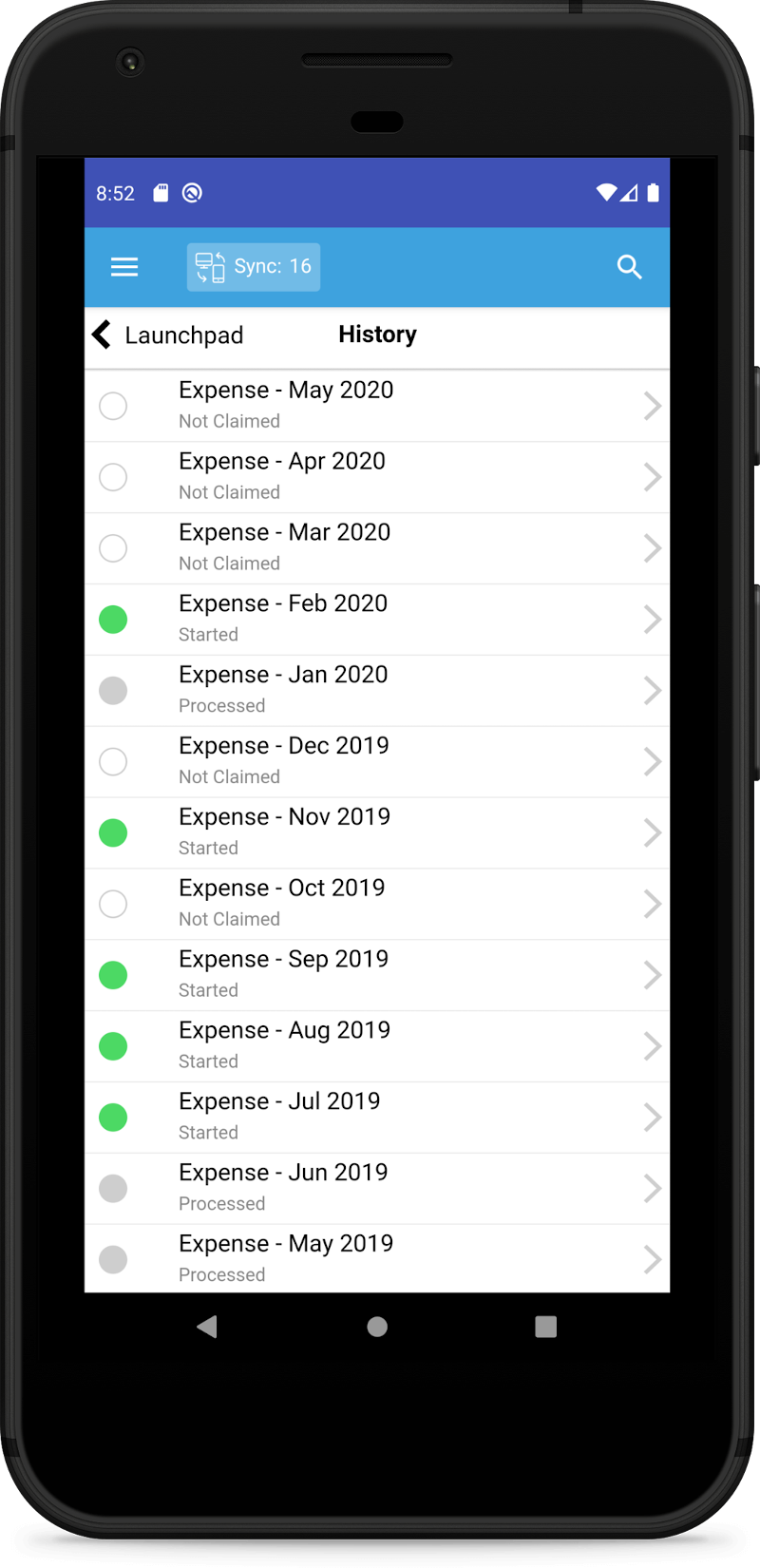The image size is (760, 1568).
Task: Tap the system back button
Action: point(207,1327)
